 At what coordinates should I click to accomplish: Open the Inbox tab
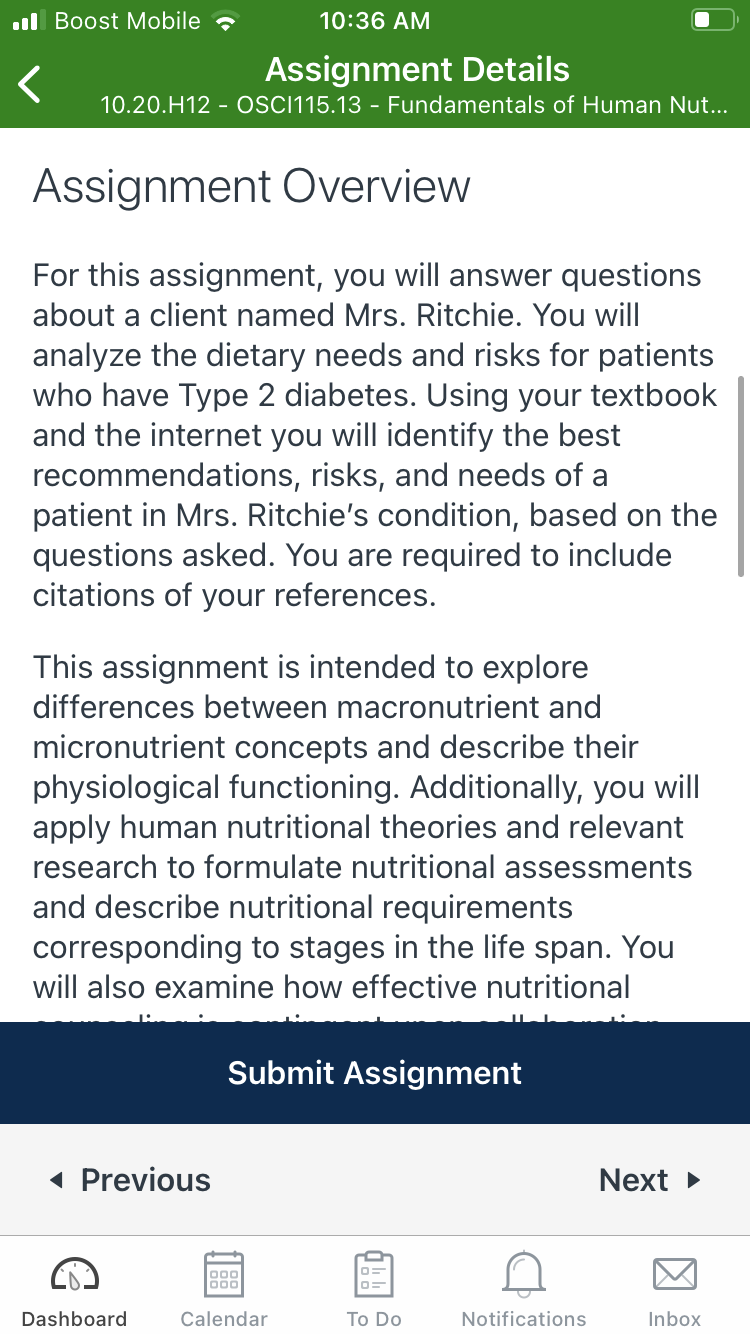pos(675,1290)
